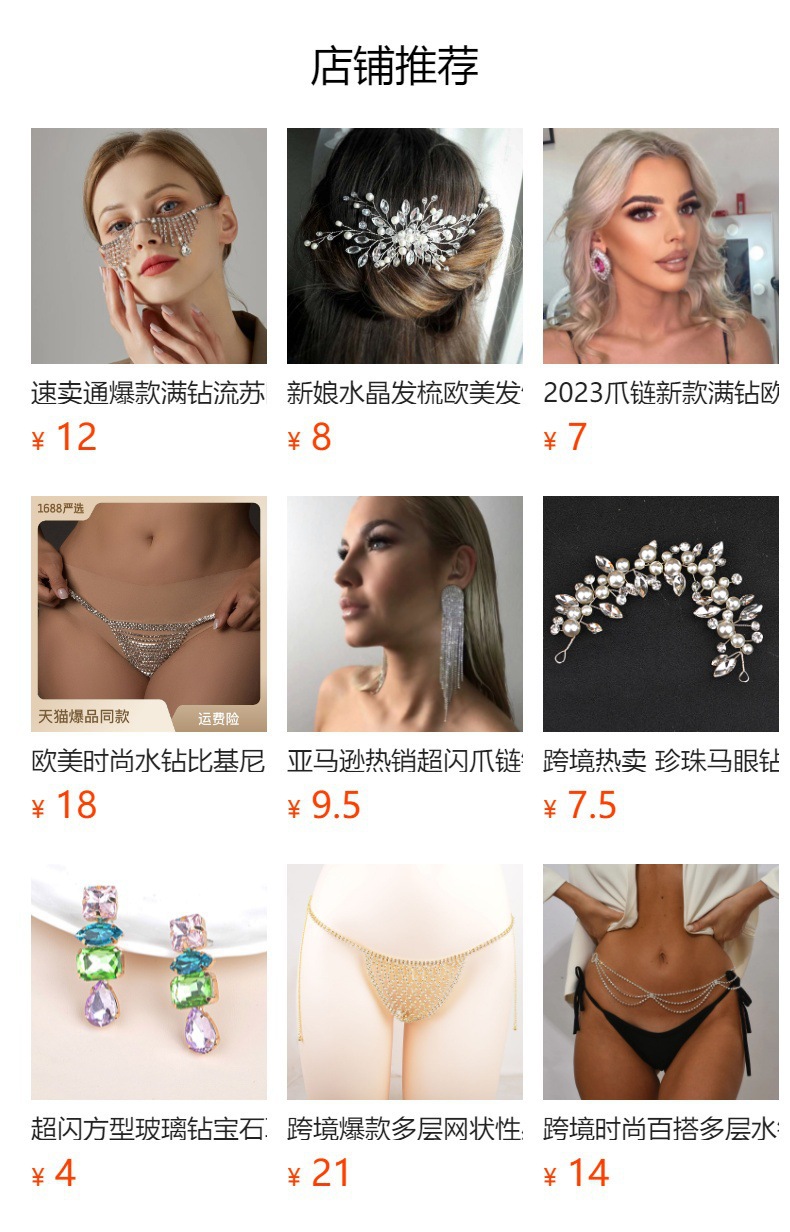View the 跨境热卖 珍珠马眼钻 headpiece
This screenshot has width=790, height=1232.
660,614
